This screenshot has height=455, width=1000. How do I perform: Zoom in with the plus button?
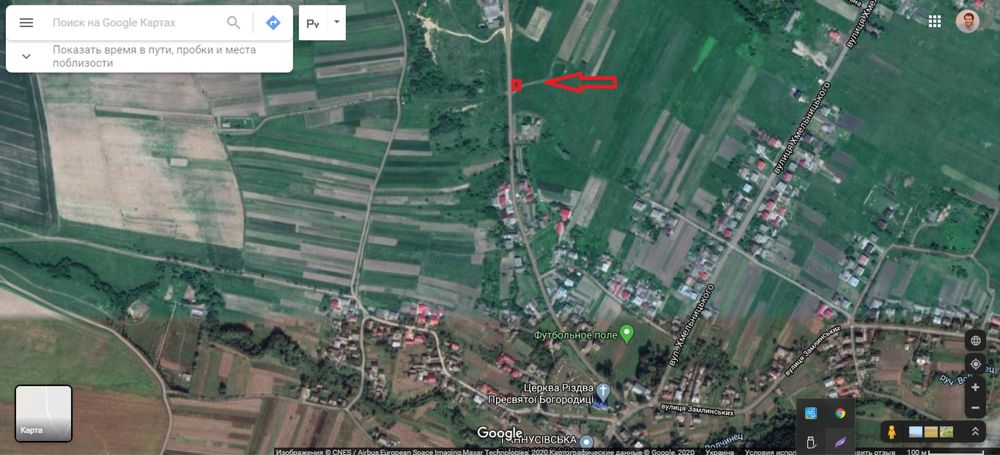click(976, 387)
